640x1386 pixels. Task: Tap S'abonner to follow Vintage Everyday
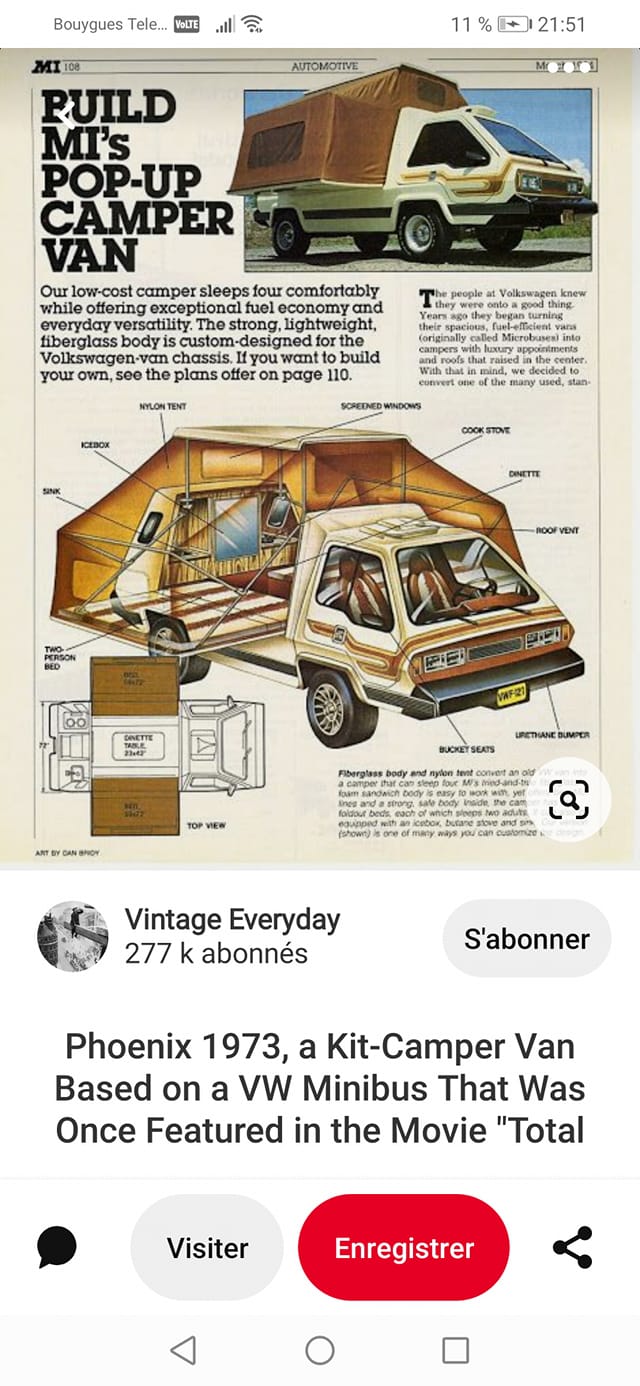527,938
